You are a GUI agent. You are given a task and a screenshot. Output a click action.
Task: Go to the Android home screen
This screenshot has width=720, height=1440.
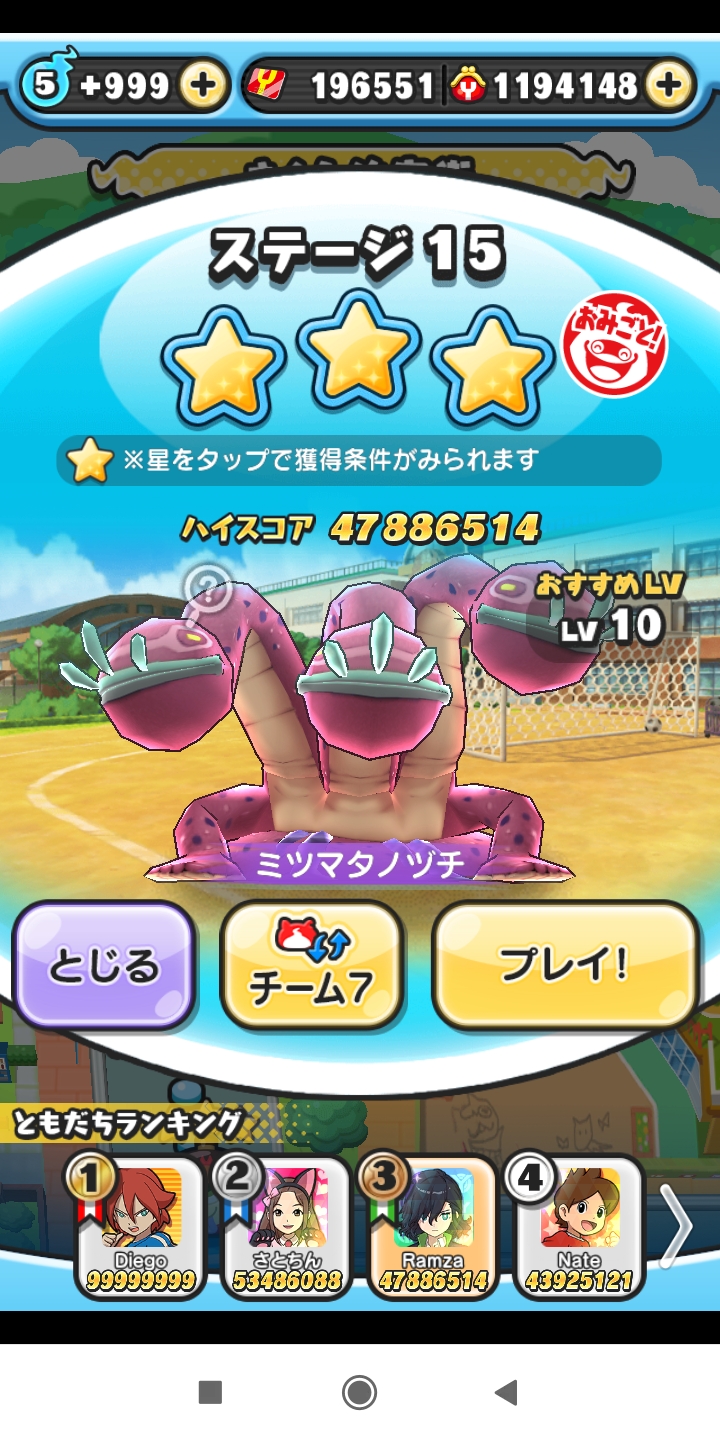click(x=359, y=1392)
